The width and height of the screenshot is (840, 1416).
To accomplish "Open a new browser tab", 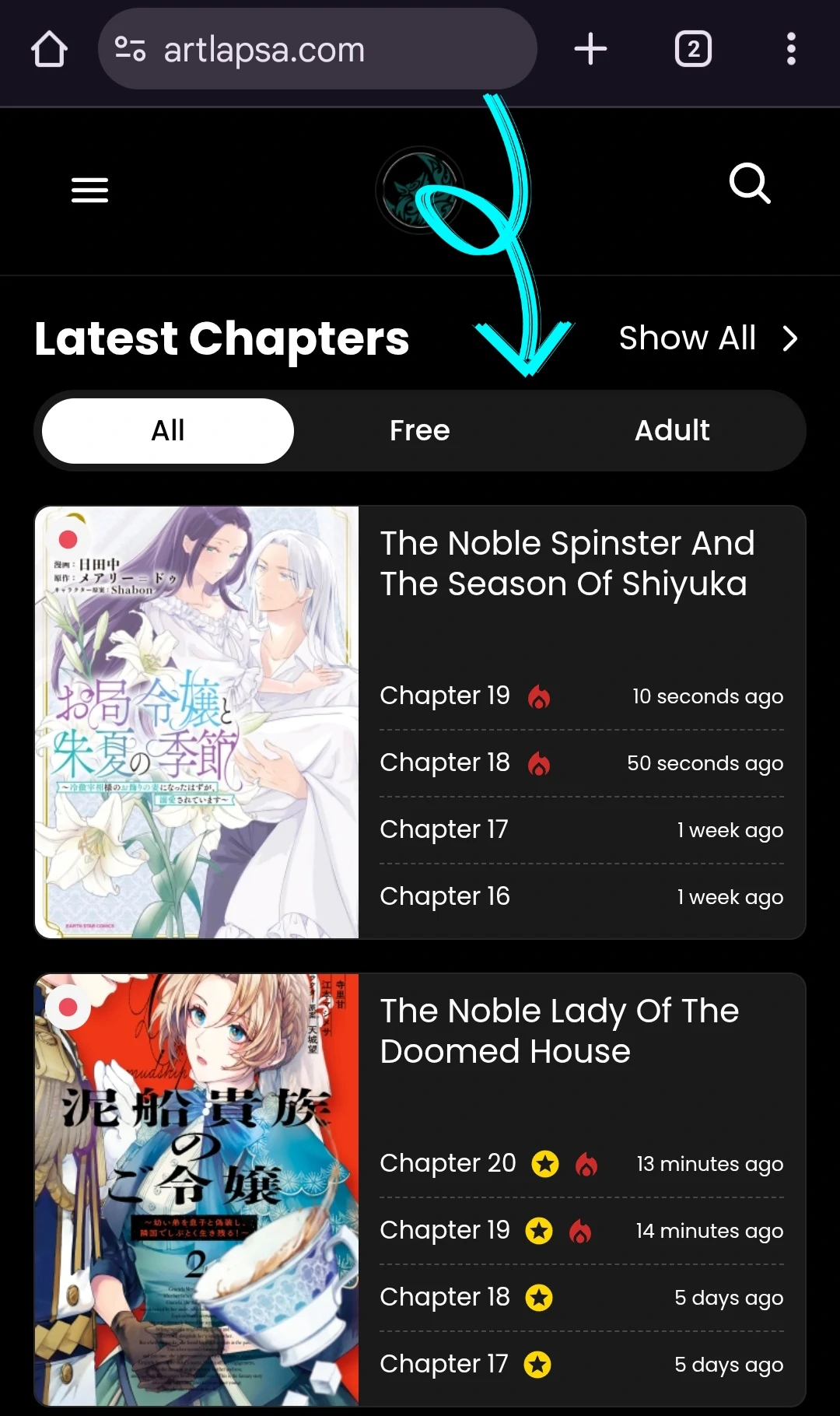I will pos(590,49).
